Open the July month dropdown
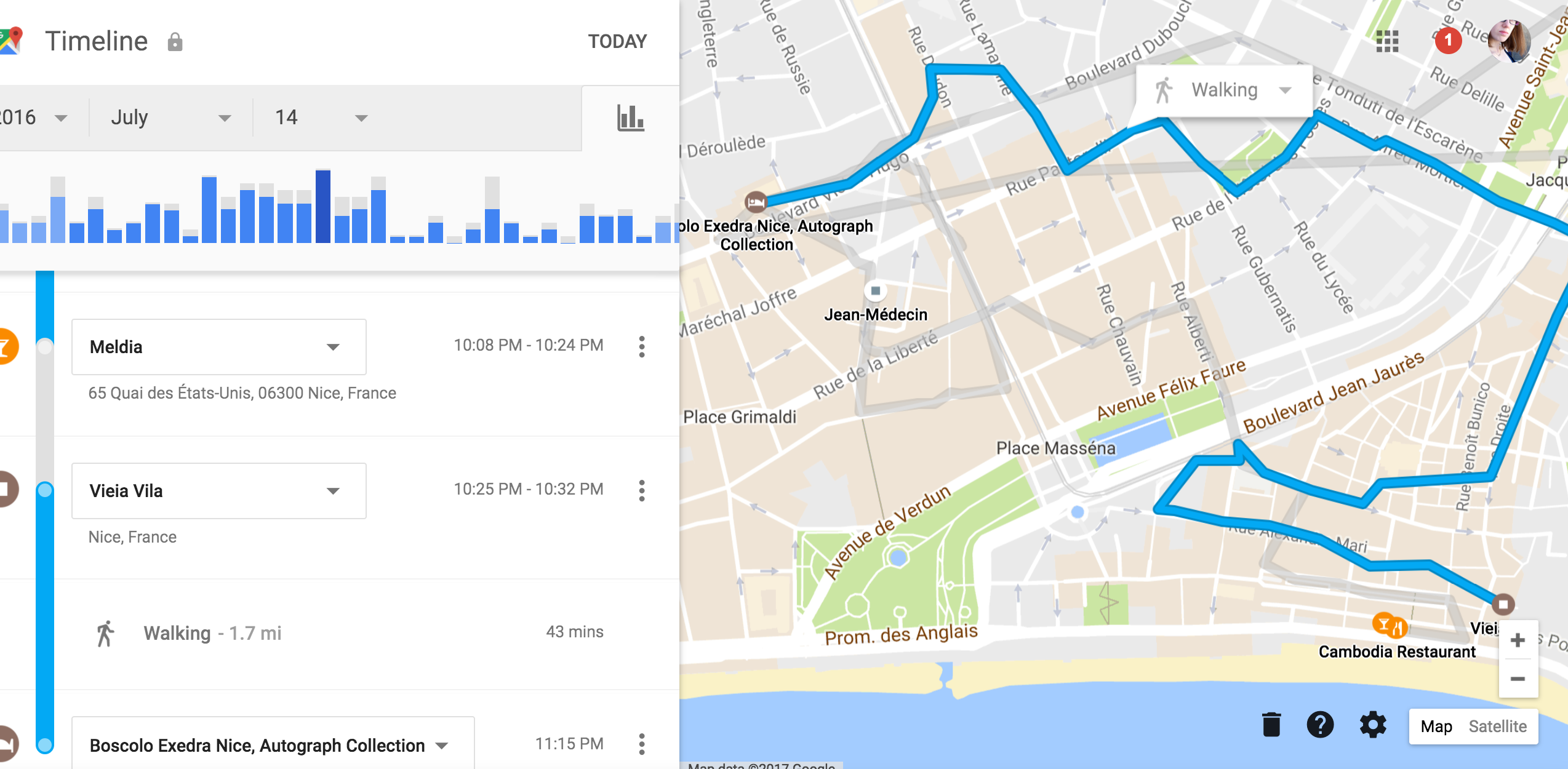 point(170,118)
